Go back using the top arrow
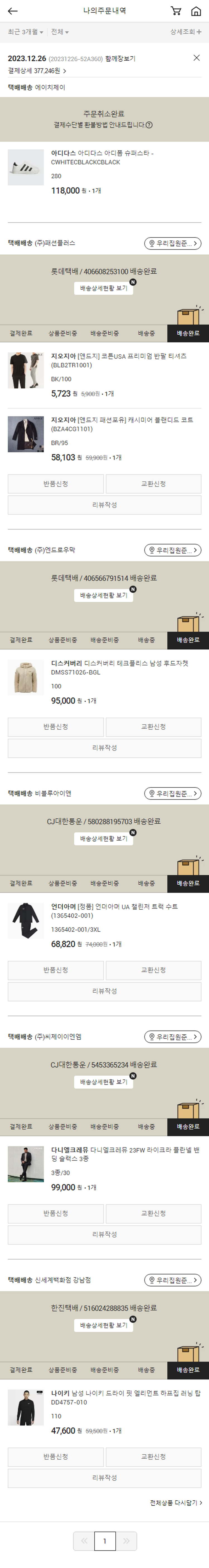Screen dimensions: 209x1568 (12, 11)
